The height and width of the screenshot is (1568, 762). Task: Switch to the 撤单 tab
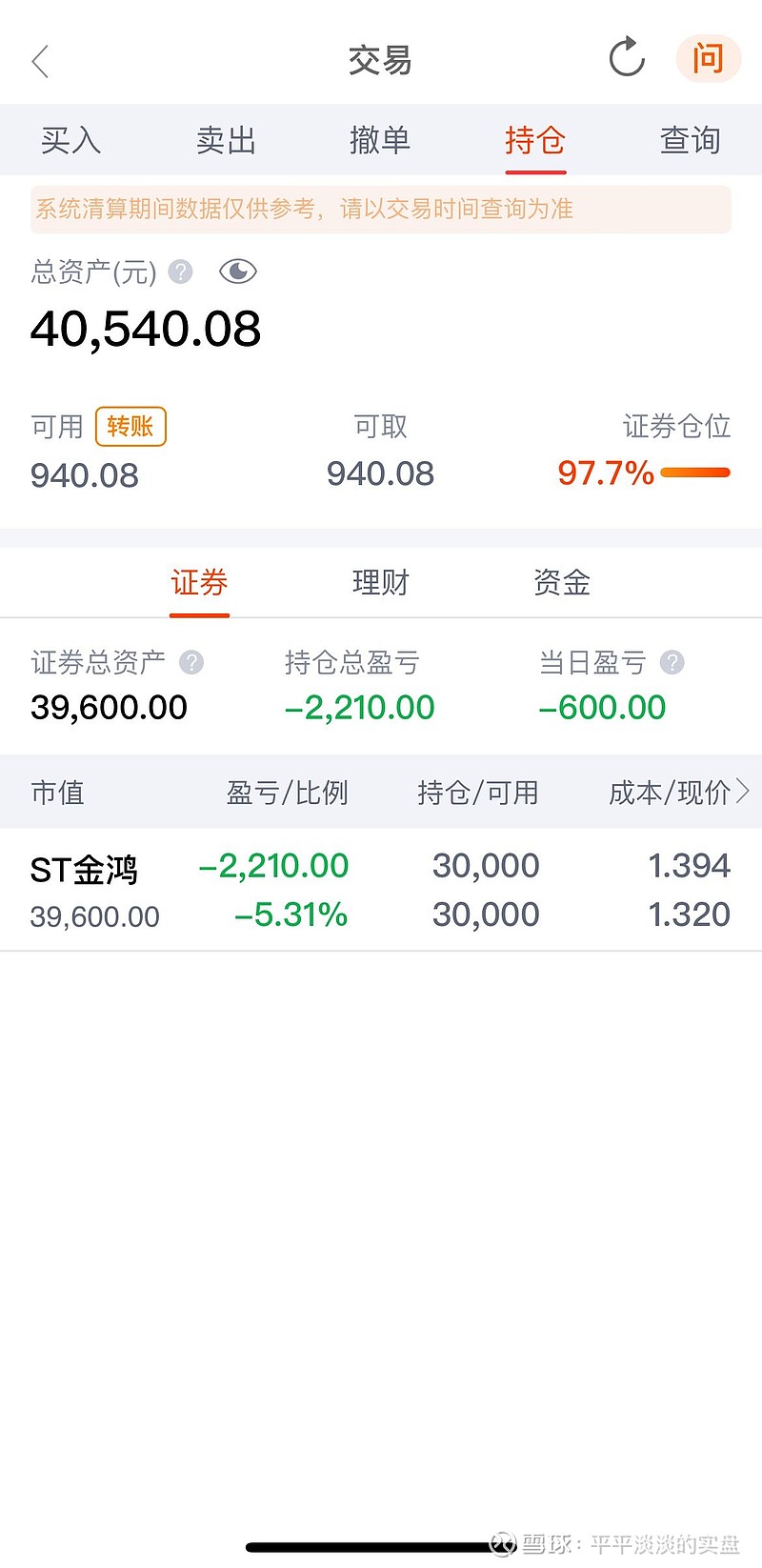[x=381, y=140]
